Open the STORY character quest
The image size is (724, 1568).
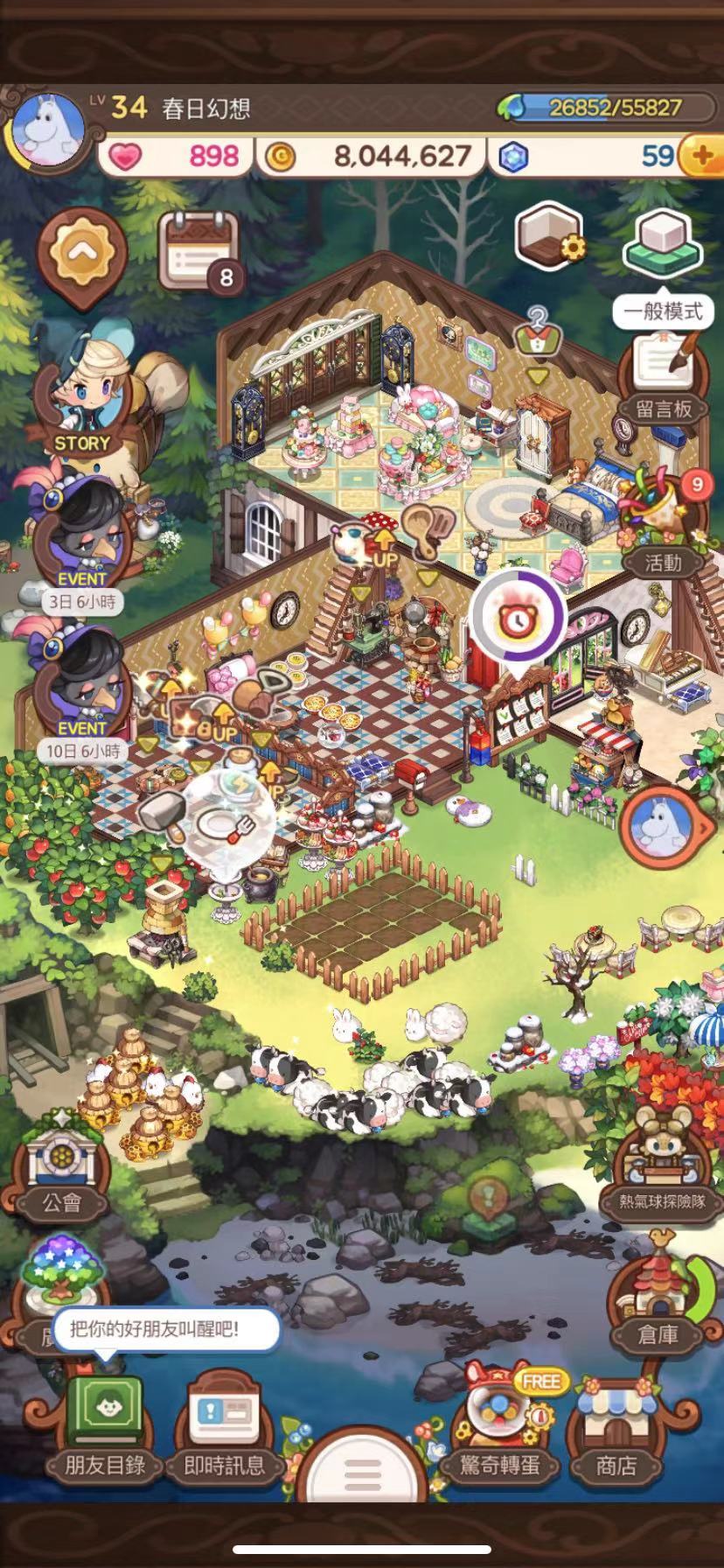click(x=81, y=394)
